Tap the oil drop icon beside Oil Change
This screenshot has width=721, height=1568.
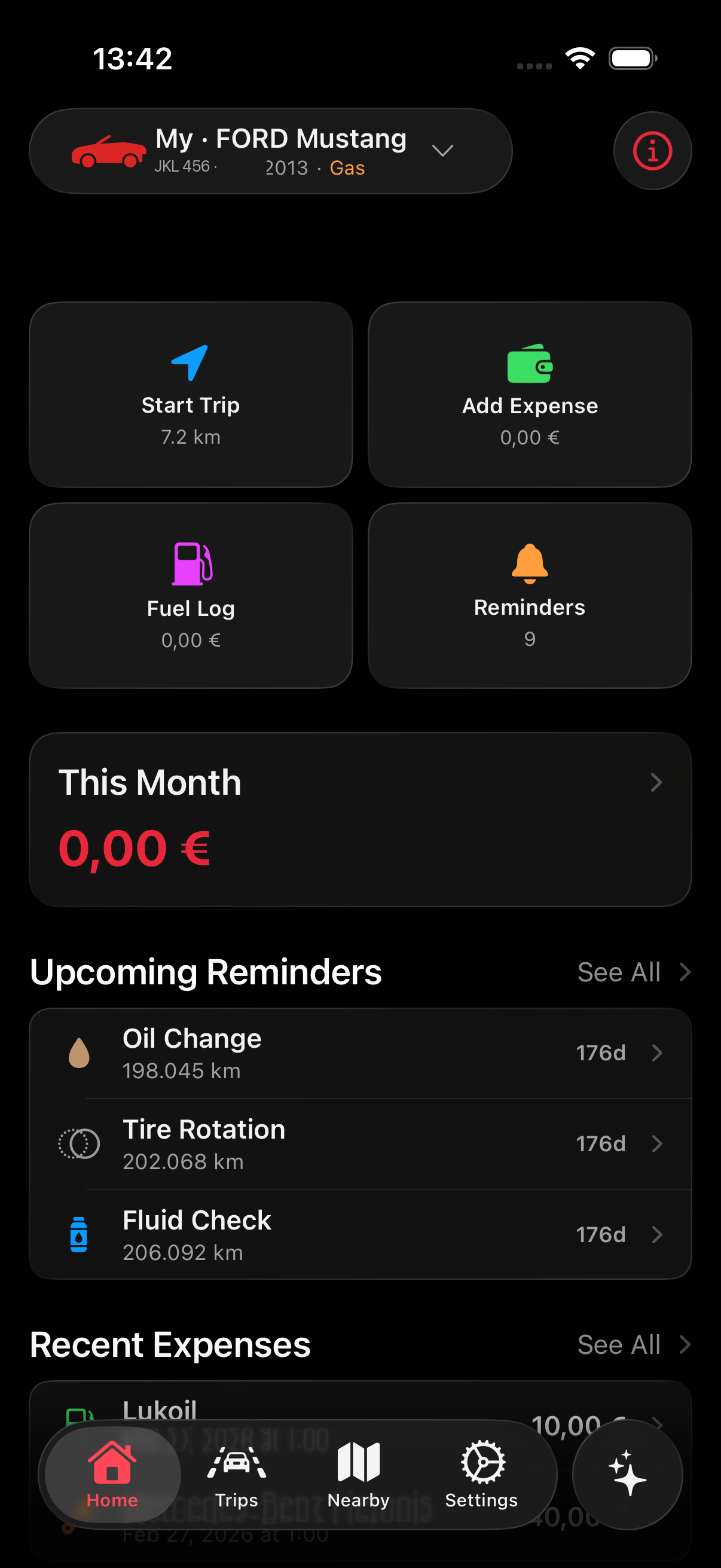pyautogui.click(x=79, y=1053)
